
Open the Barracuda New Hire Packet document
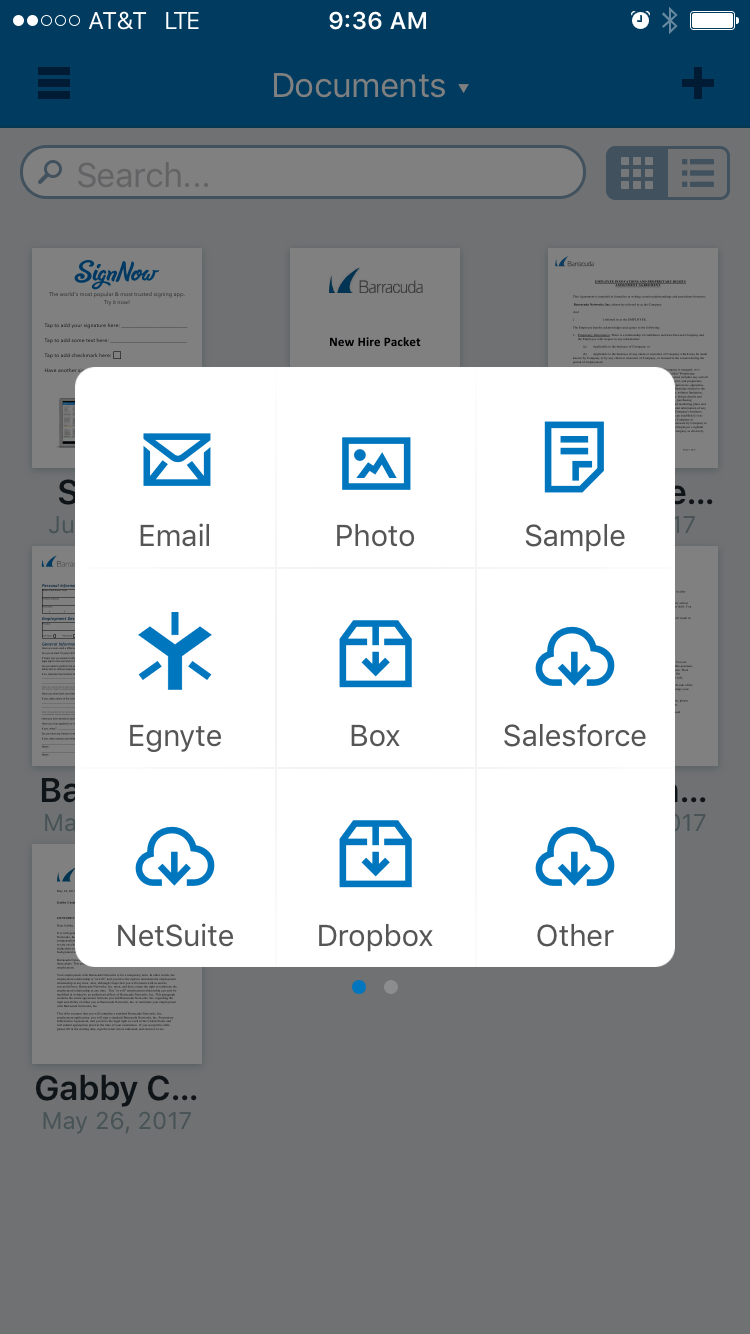coord(375,310)
